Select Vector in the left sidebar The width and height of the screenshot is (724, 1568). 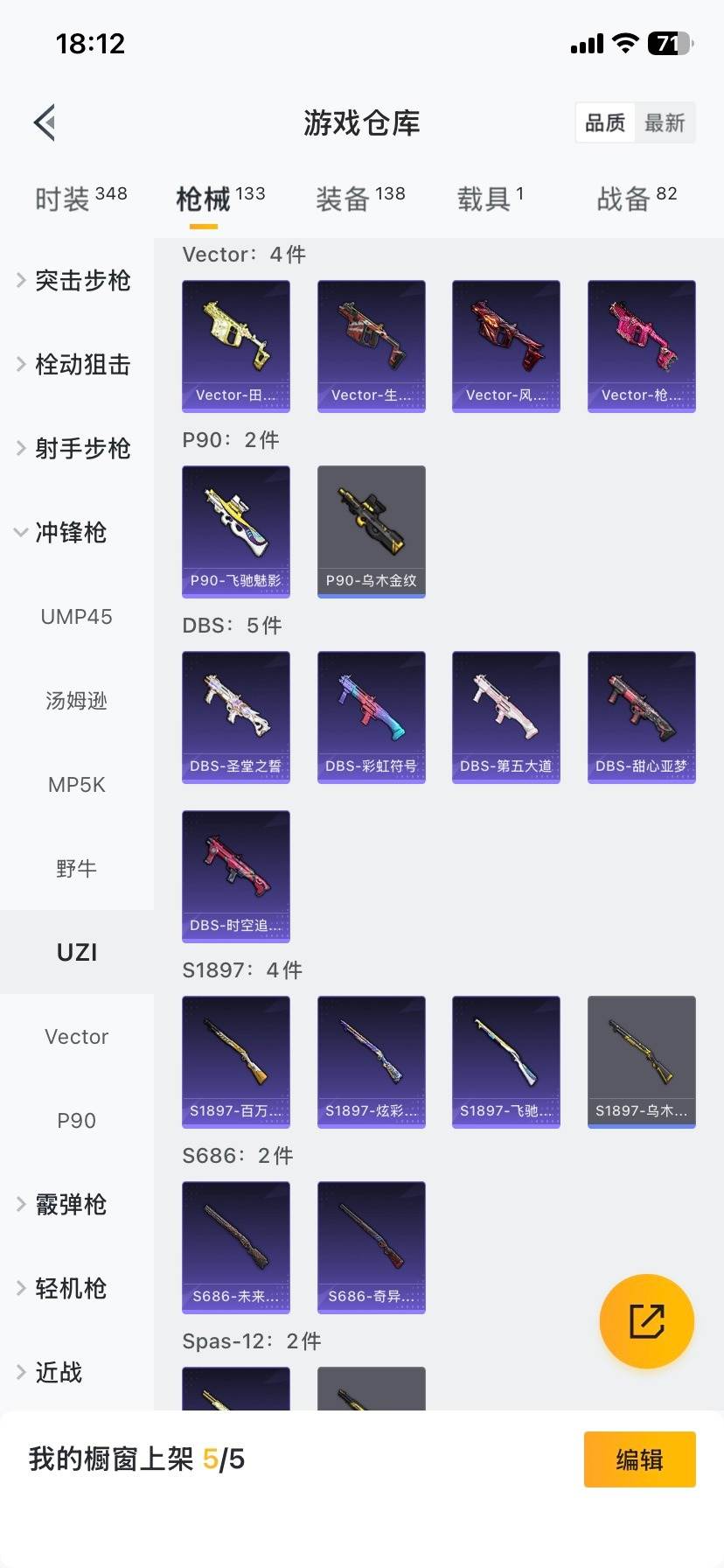click(76, 1036)
